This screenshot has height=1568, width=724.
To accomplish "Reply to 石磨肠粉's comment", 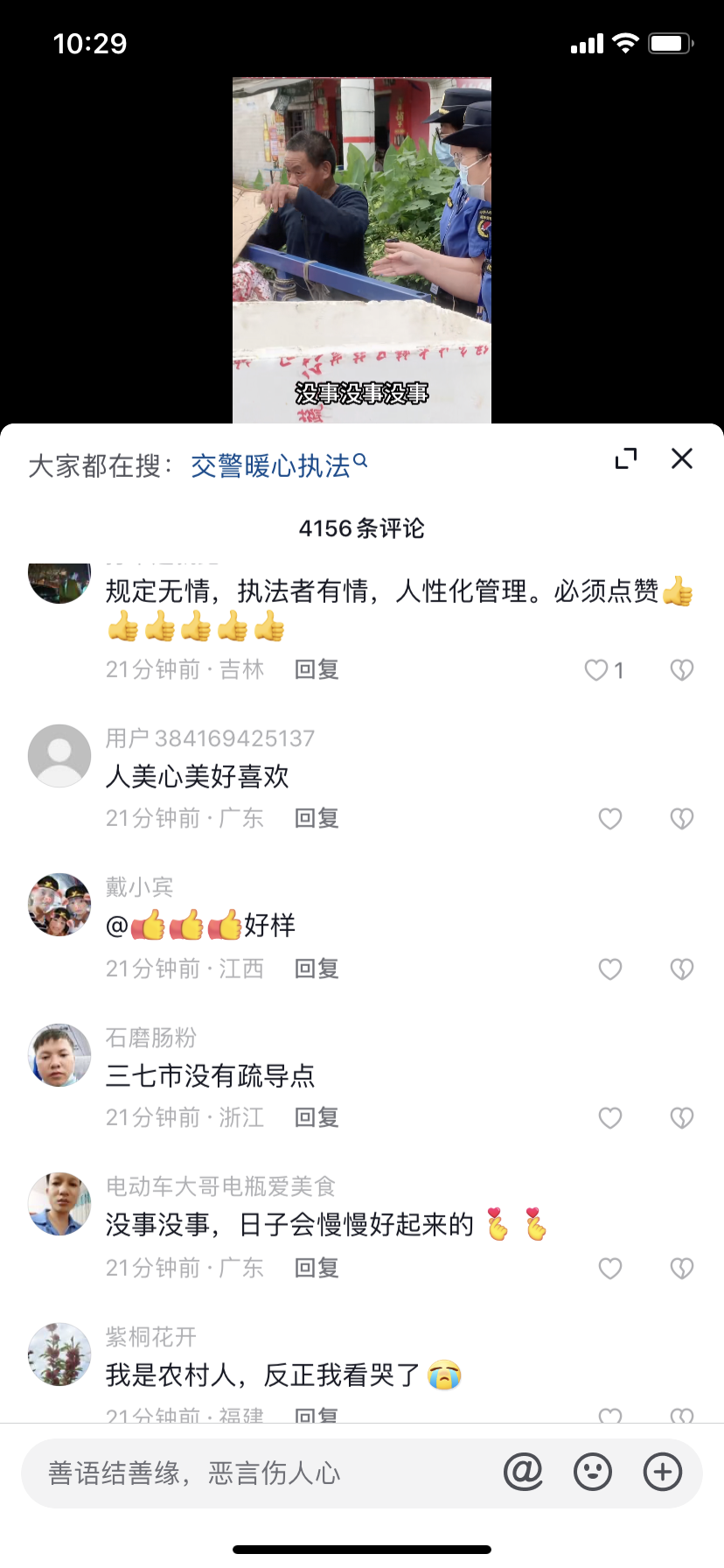I will (317, 1117).
